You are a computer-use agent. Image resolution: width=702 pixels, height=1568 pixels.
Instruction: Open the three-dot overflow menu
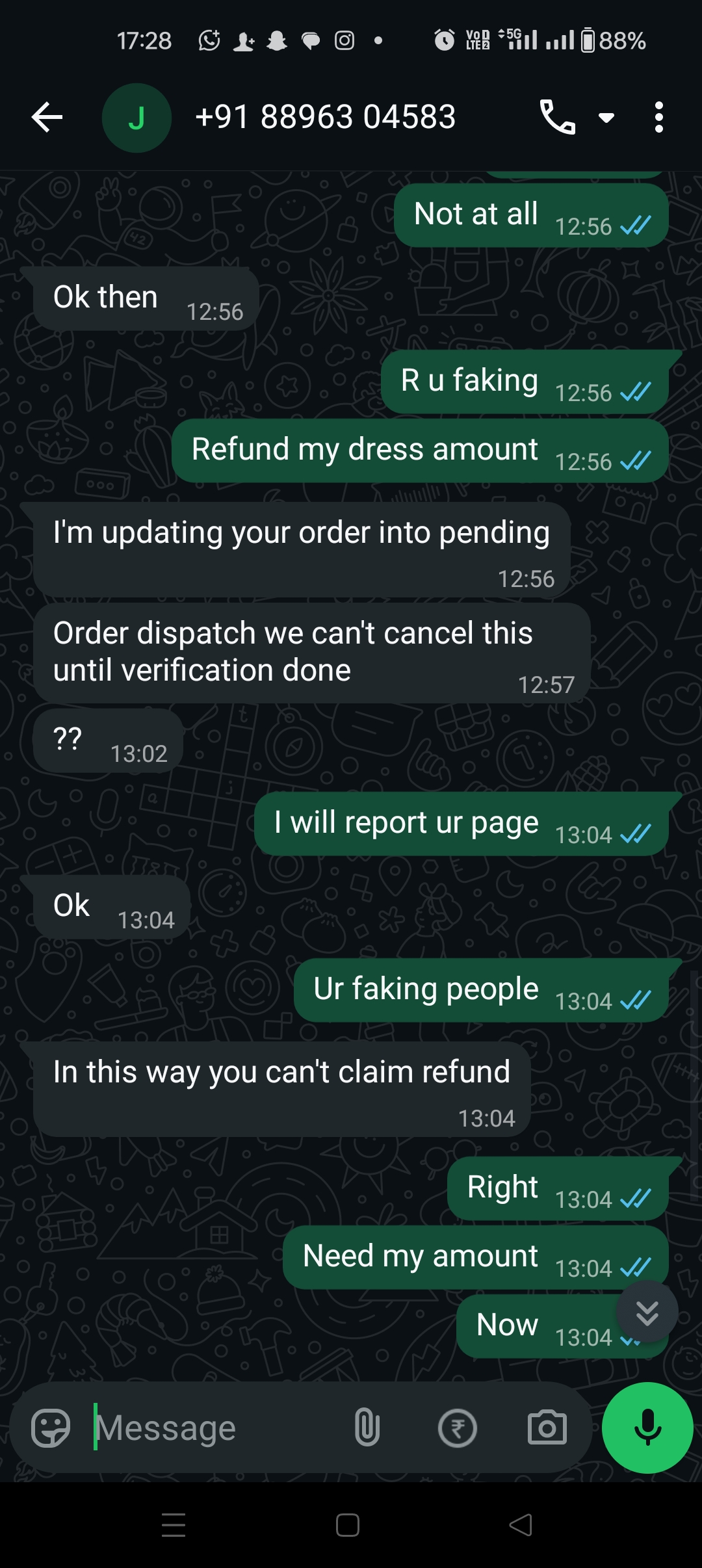click(659, 118)
